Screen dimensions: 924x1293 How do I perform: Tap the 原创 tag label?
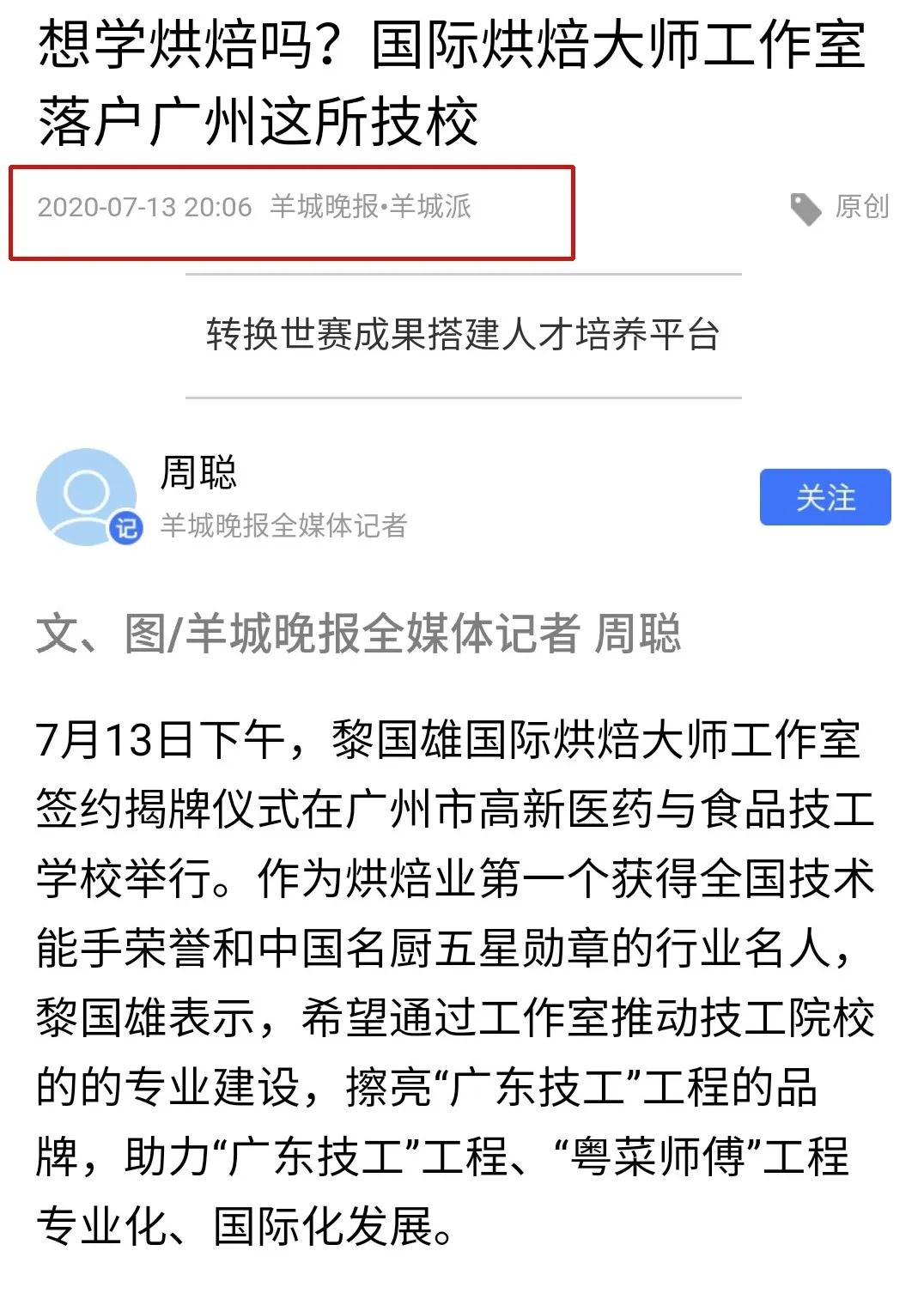[860, 207]
